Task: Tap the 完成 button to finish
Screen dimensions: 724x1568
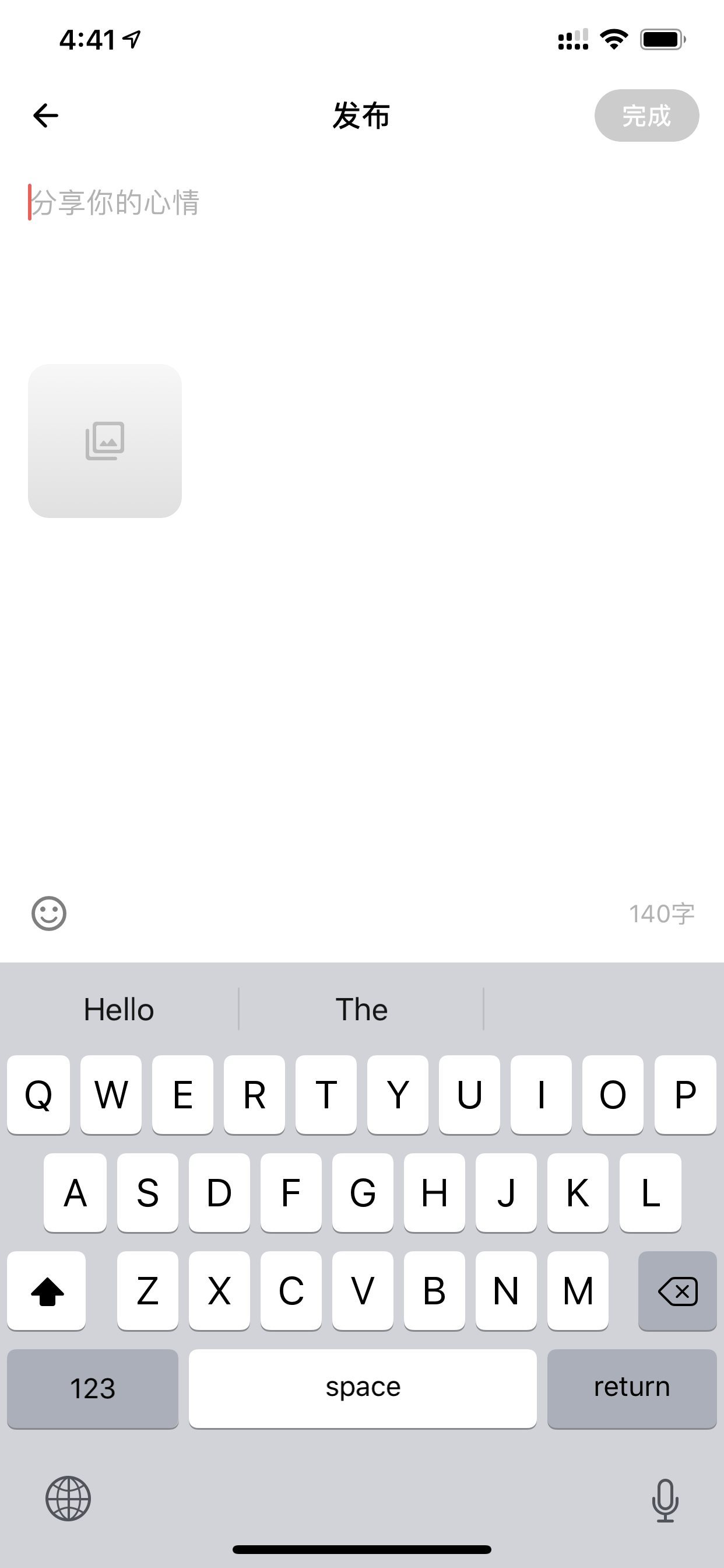Action: click(x=646, y=116)
